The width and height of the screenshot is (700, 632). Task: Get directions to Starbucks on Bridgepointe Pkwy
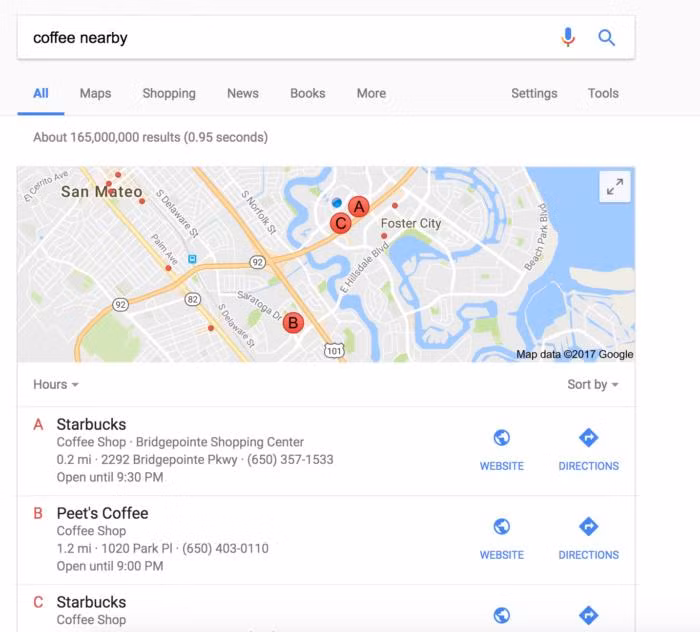(x=588, y=449)
